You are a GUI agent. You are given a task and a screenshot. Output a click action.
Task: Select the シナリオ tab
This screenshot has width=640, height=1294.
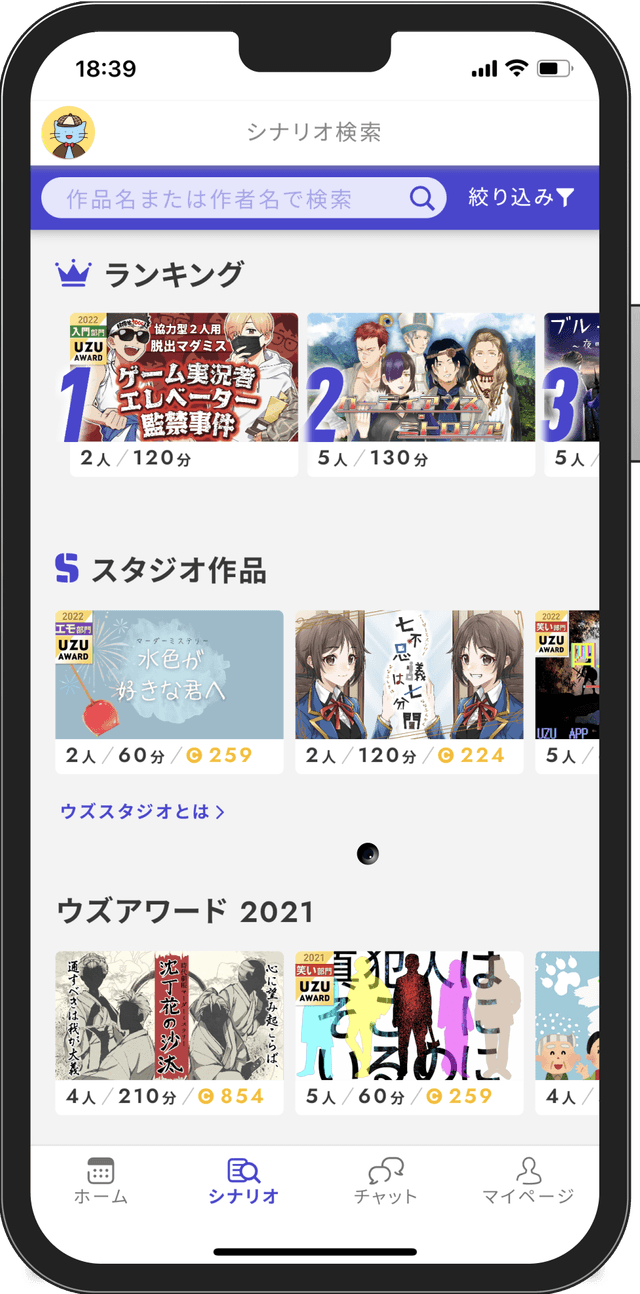pyautogui.click(x=243, y=1181)
